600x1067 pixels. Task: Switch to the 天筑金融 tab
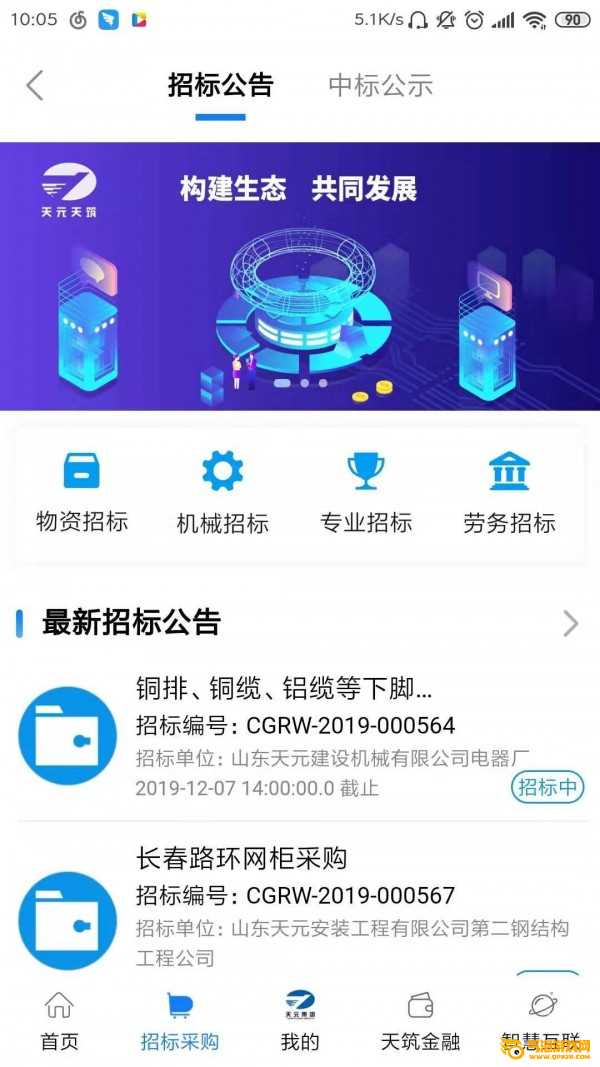421,1021
